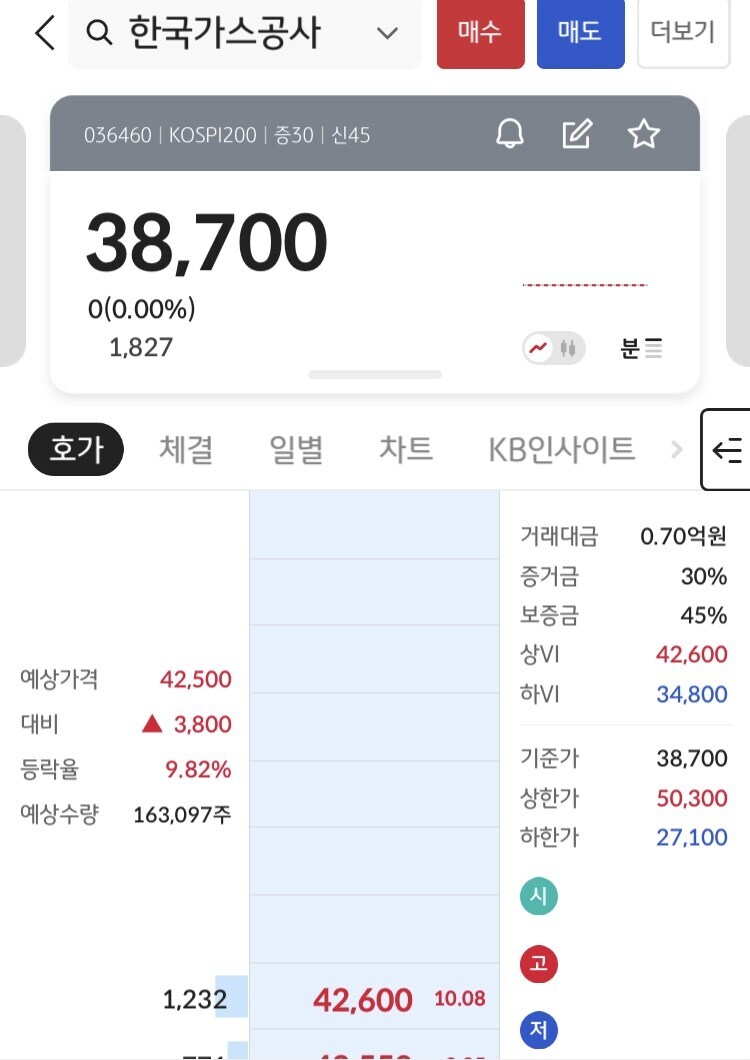This screenshot has height=1060, width=750.
Task: Switch to the 차트 tab
Action: click(x=404, y=450)
